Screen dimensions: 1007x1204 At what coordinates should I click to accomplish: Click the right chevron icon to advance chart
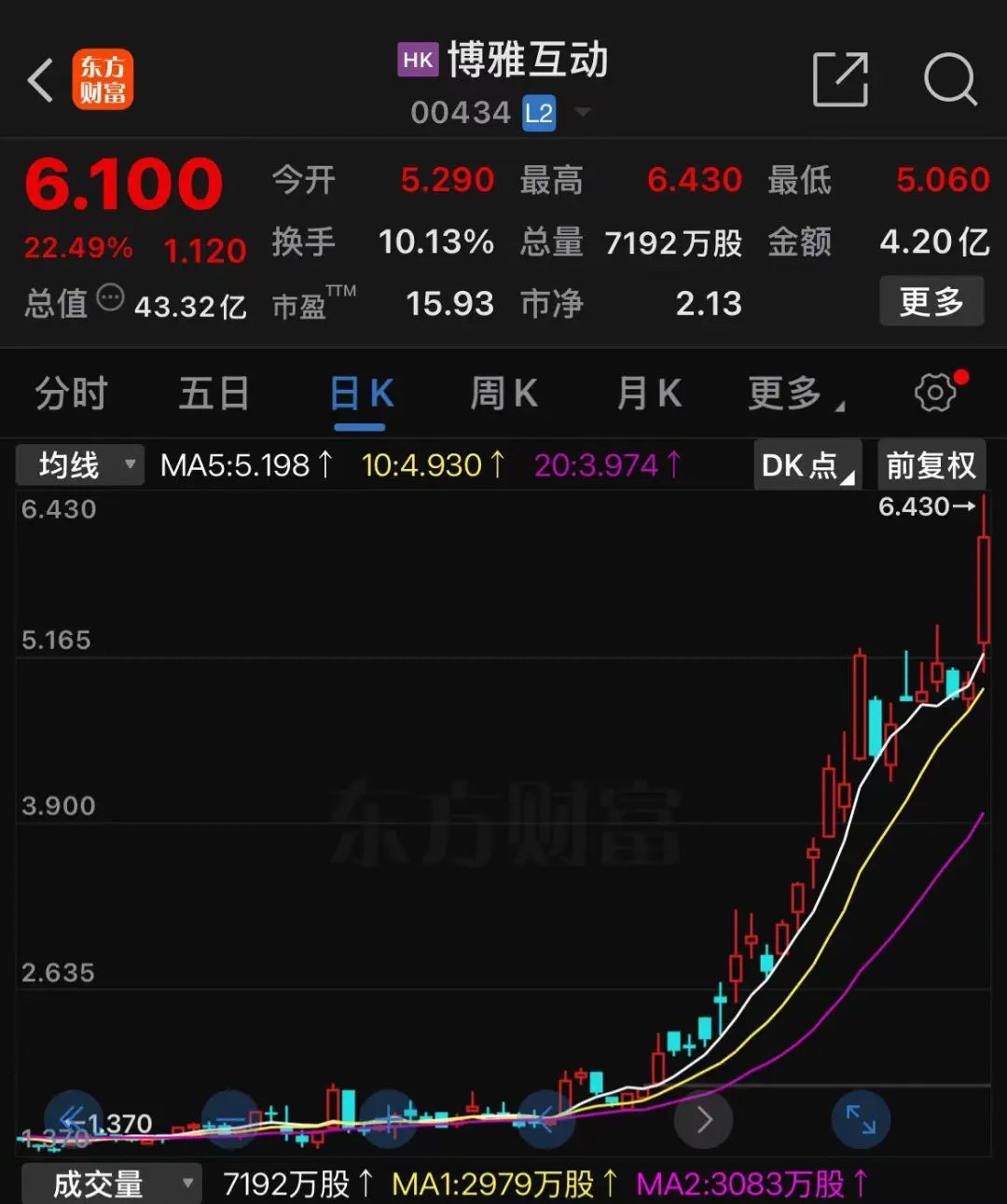(704, 1120)
